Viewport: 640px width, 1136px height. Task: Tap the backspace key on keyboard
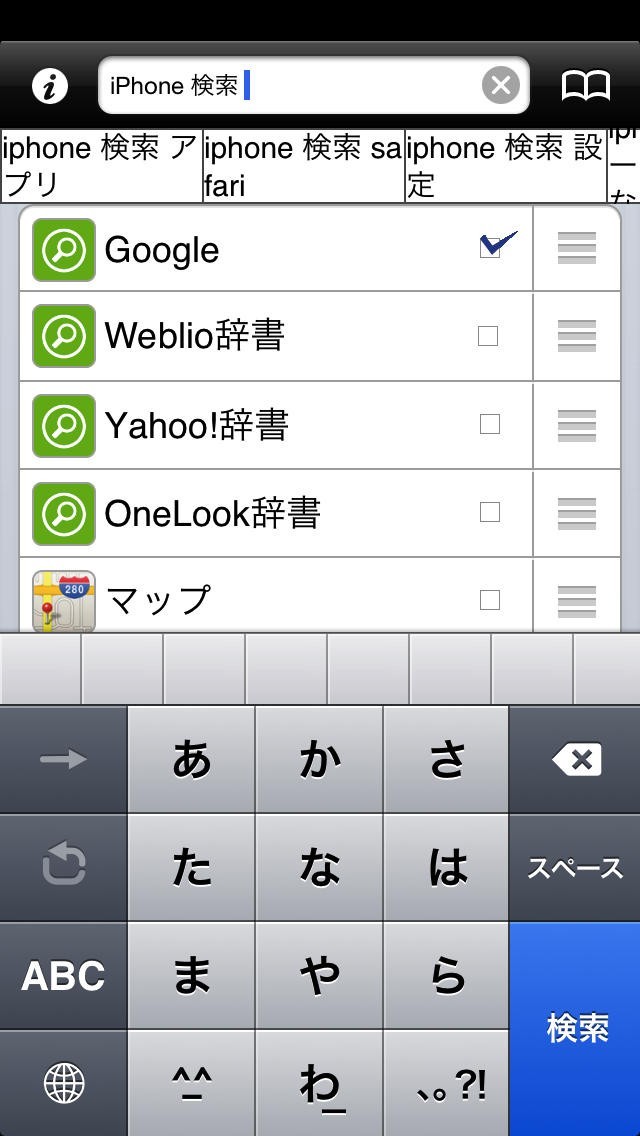(575, 760)
